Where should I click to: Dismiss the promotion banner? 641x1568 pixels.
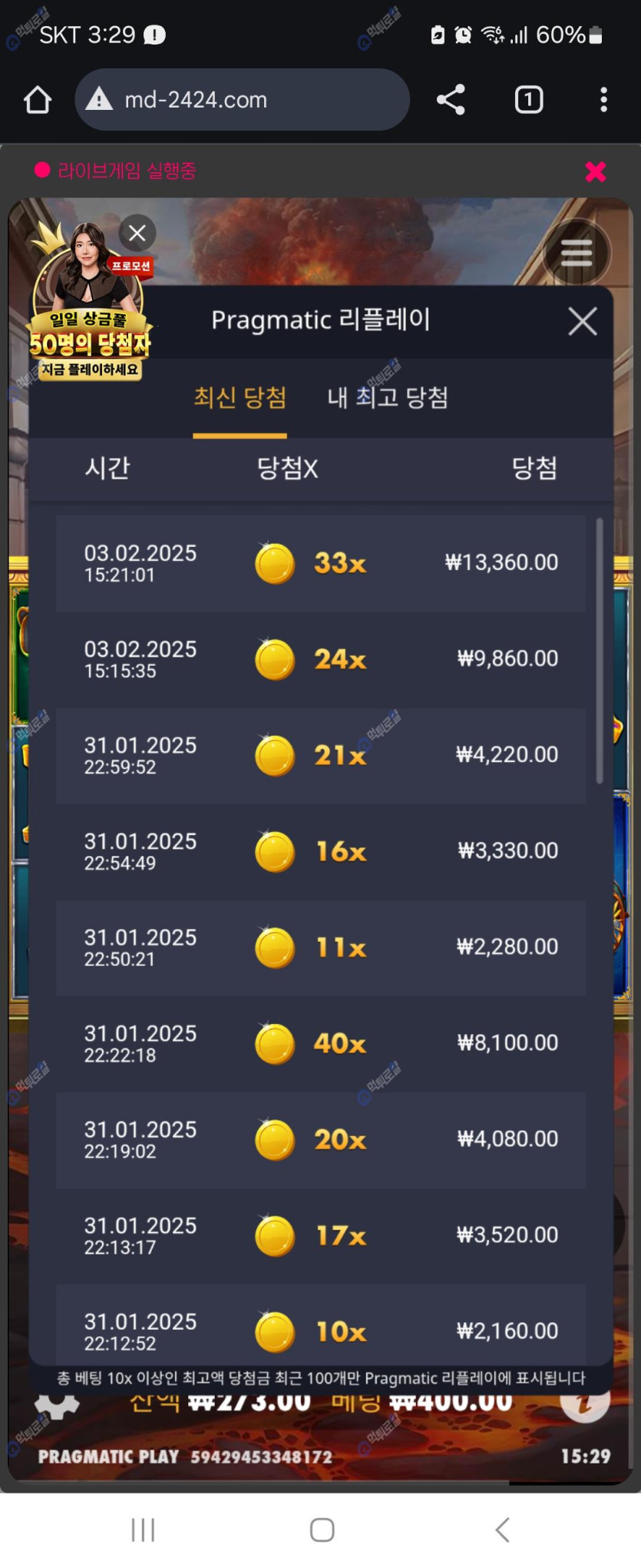coord(137,233)
